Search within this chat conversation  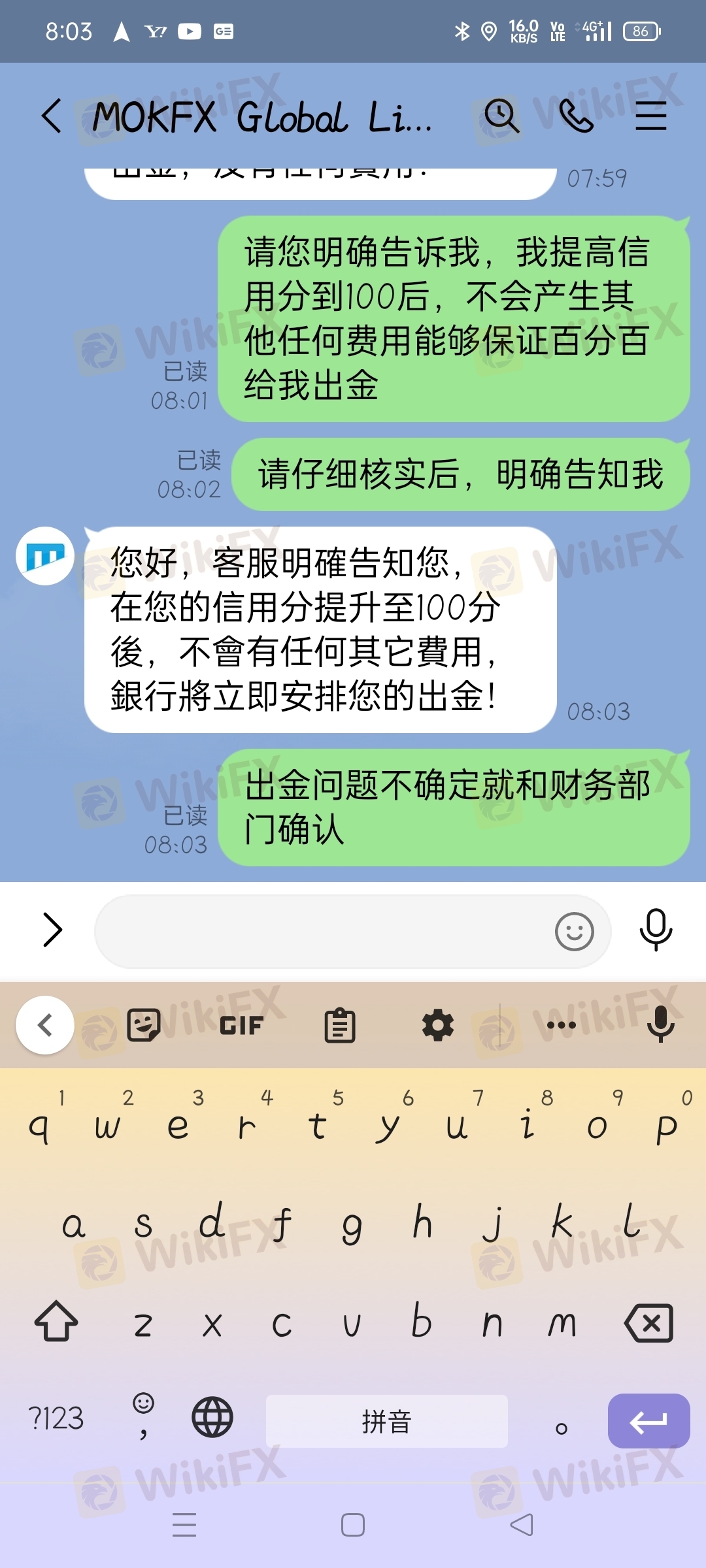(501, 116)
